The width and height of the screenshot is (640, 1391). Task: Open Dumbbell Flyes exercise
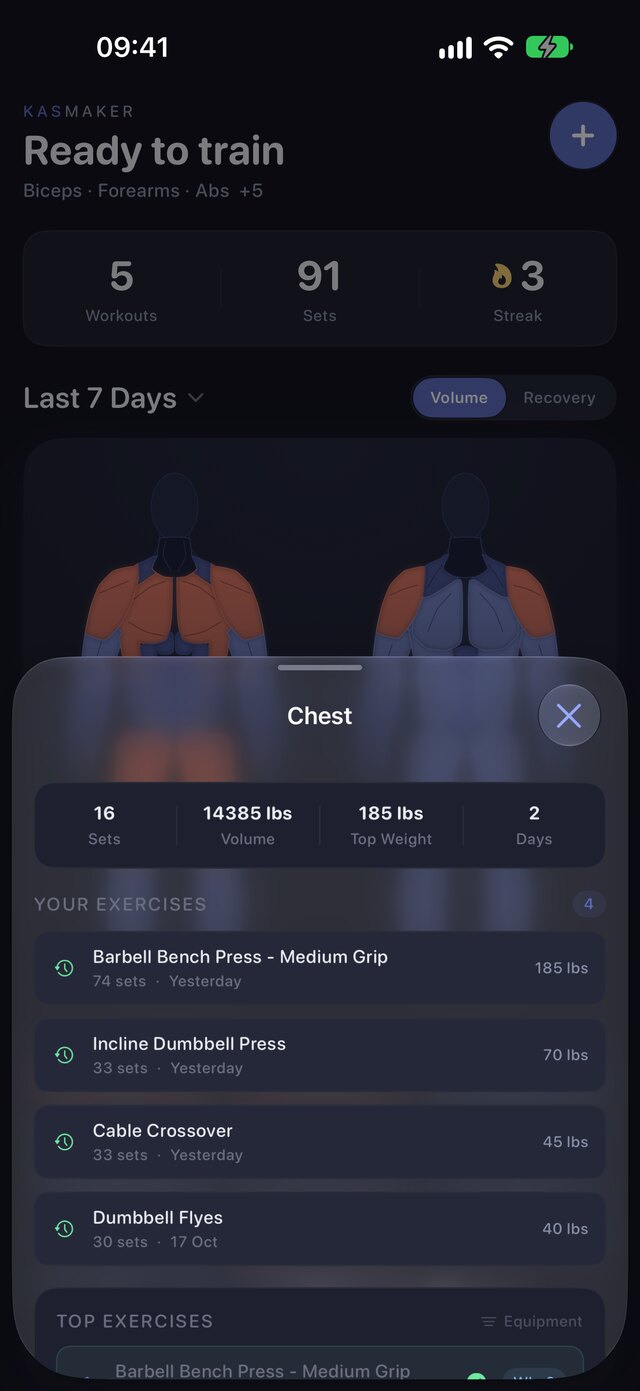[x=320, y=1229]
